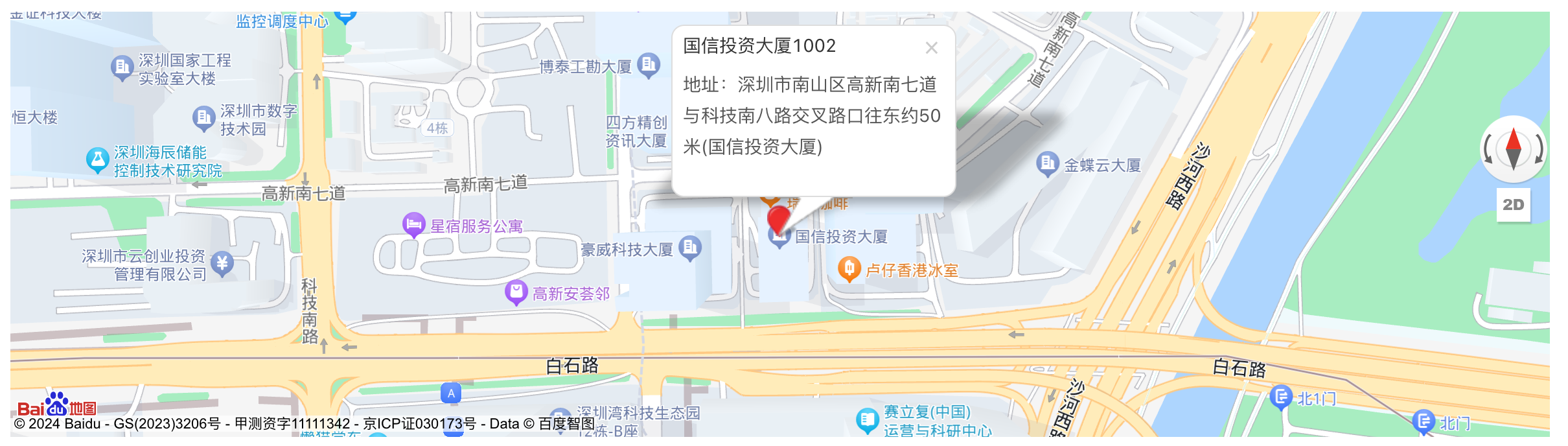Select the red location pin
This screenshot has height=446, width=1568.
click(778, 219)
